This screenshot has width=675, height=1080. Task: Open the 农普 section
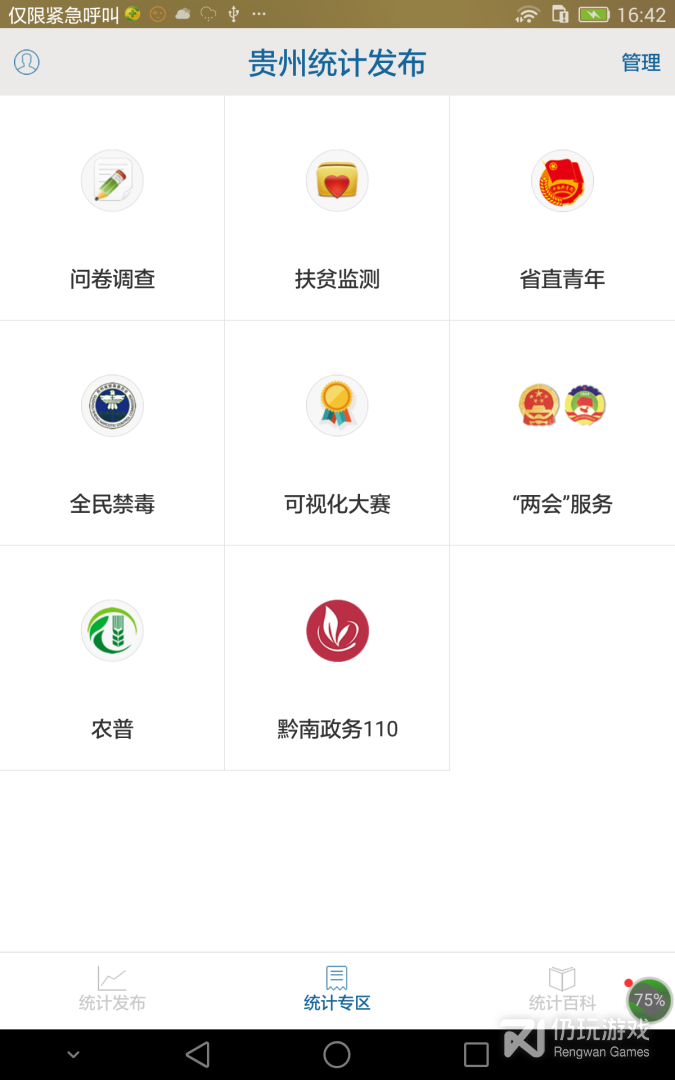(112, 658)
